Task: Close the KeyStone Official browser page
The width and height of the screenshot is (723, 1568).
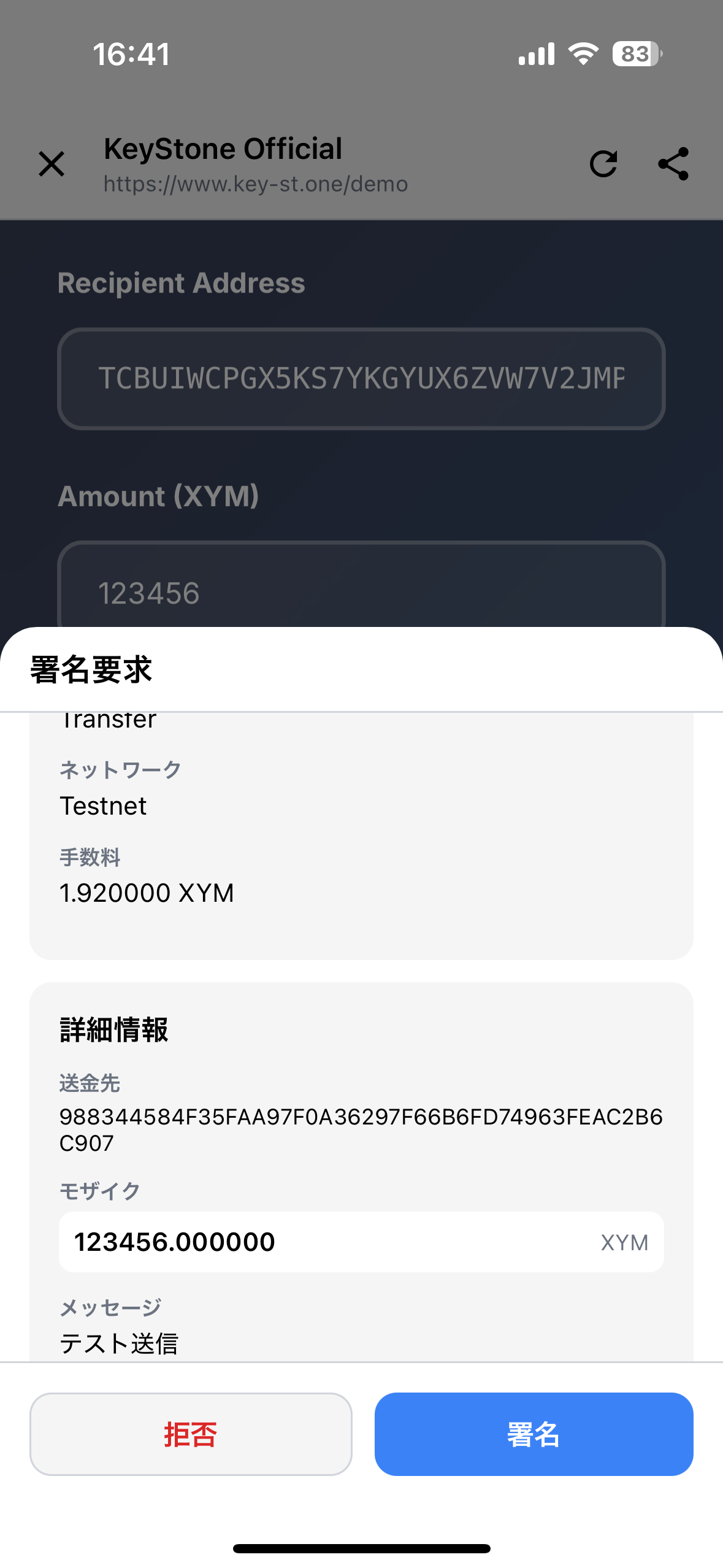Action: coord(52,164)
